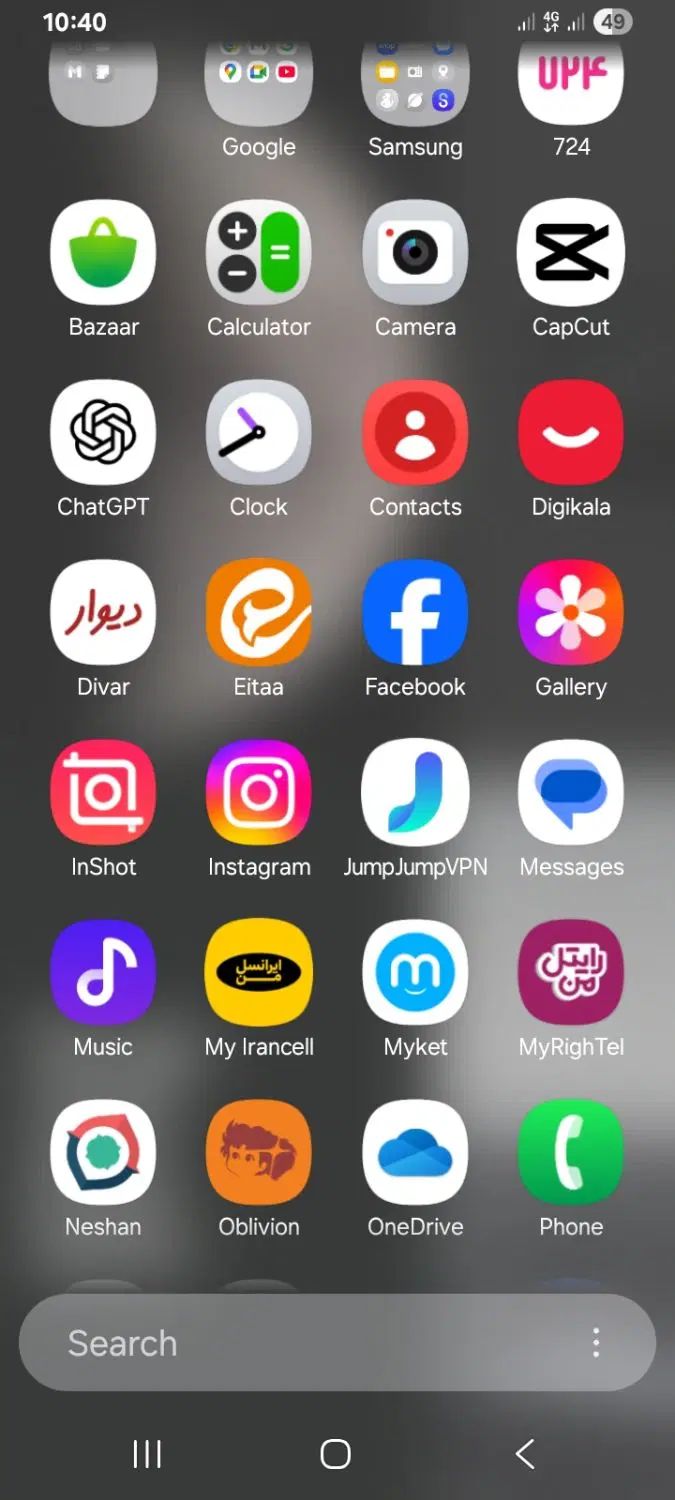Go to the home screen via home button

(335, 1454)
